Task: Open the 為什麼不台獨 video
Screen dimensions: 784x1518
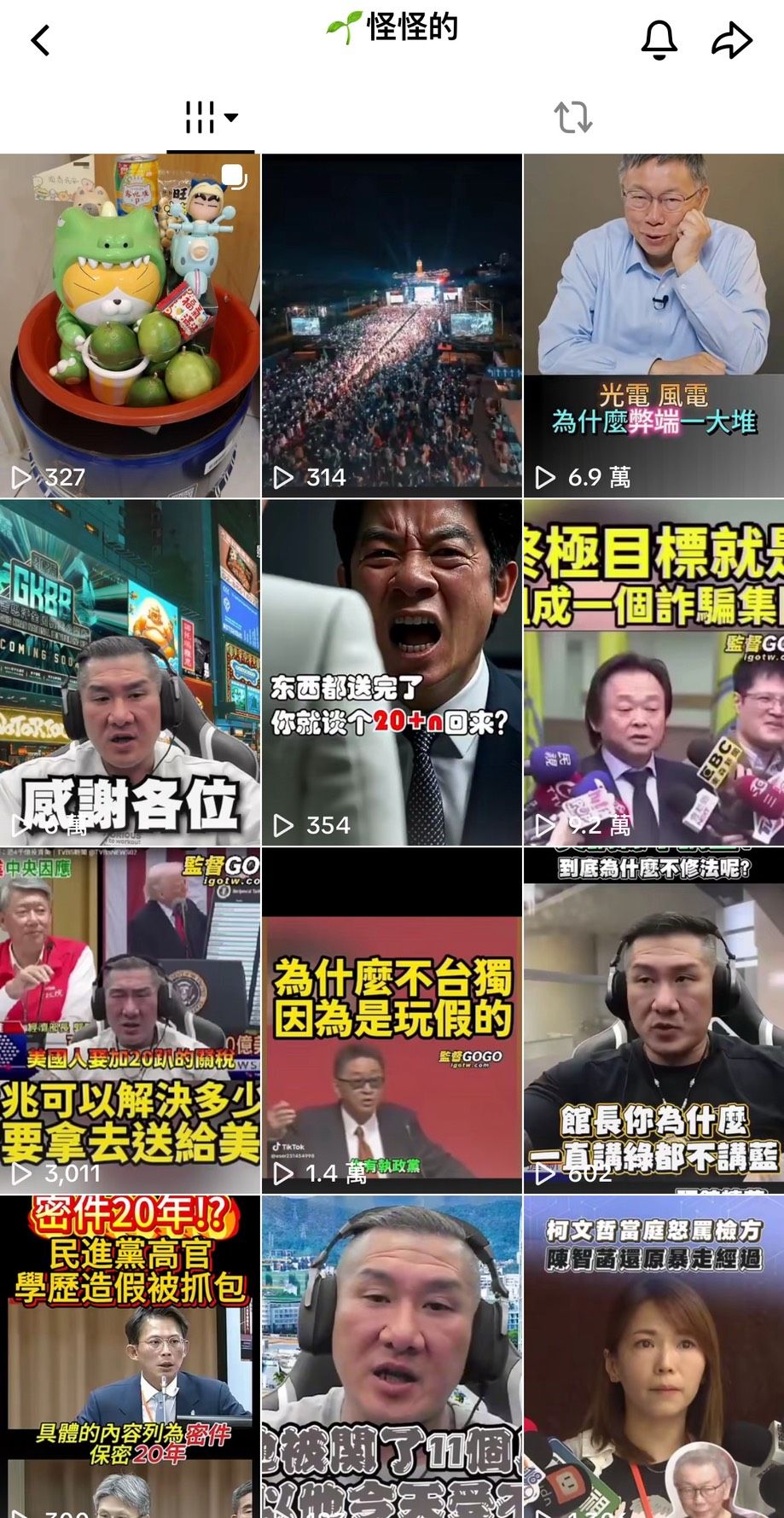Action: (x=392, y=1015)
